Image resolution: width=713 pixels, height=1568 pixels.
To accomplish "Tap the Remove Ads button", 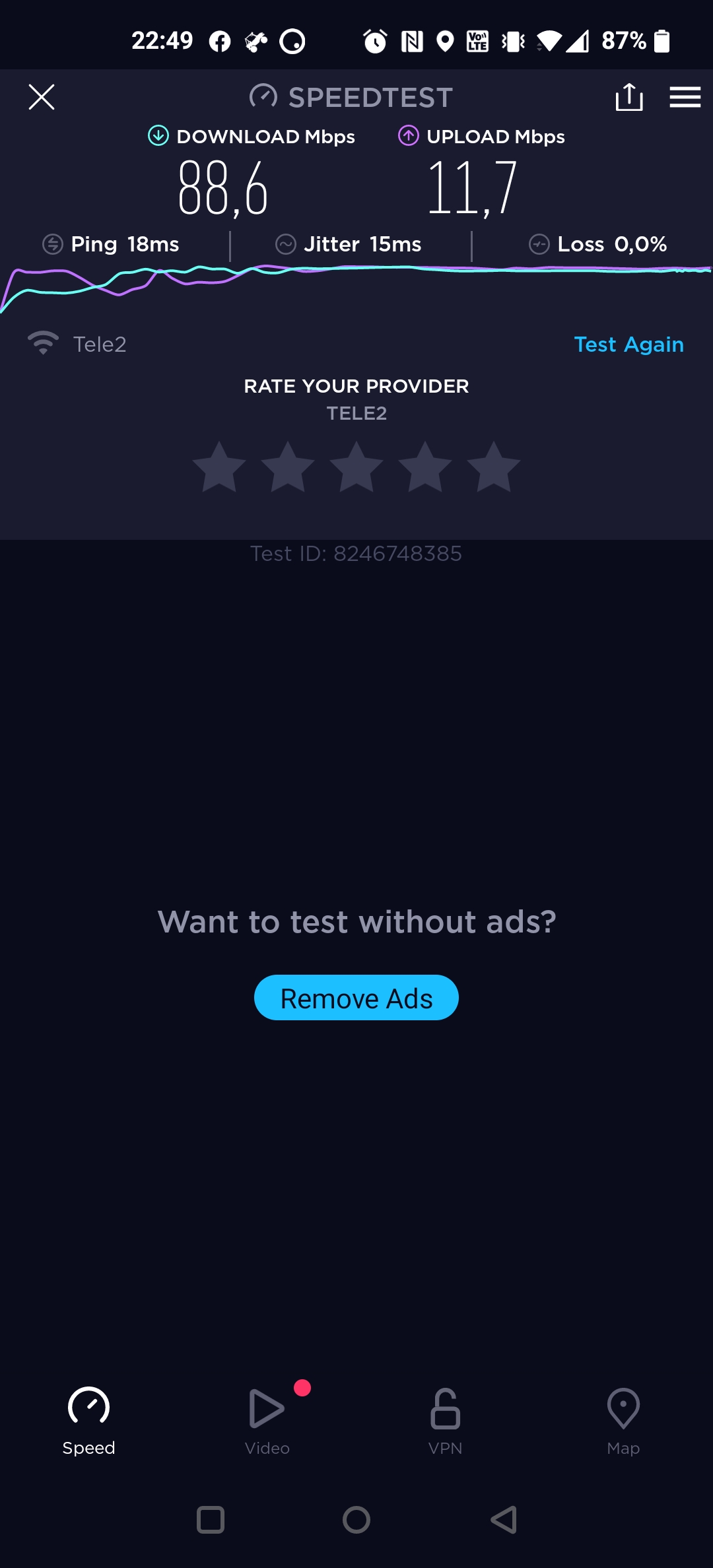I will point(356,997).
